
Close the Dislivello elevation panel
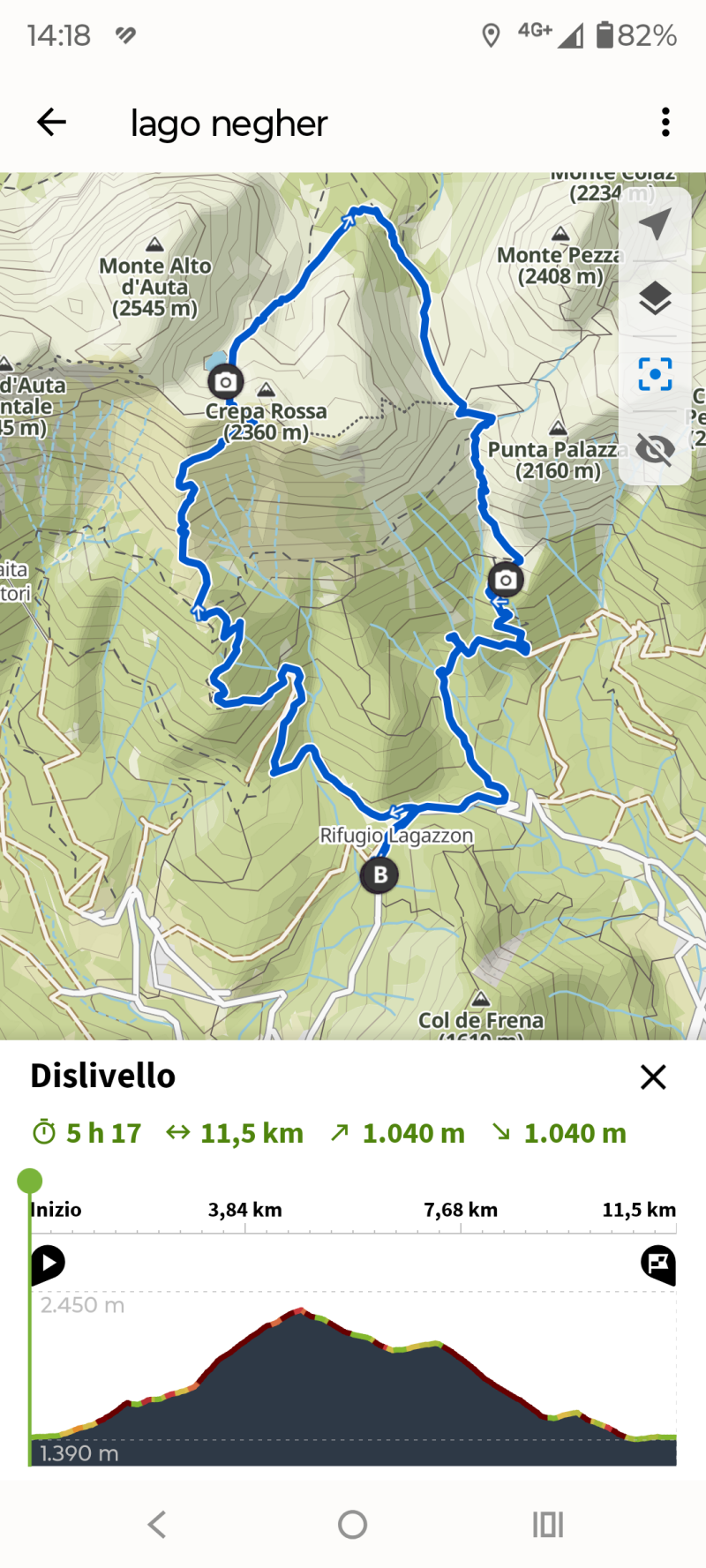click(x=653, y=1077)
